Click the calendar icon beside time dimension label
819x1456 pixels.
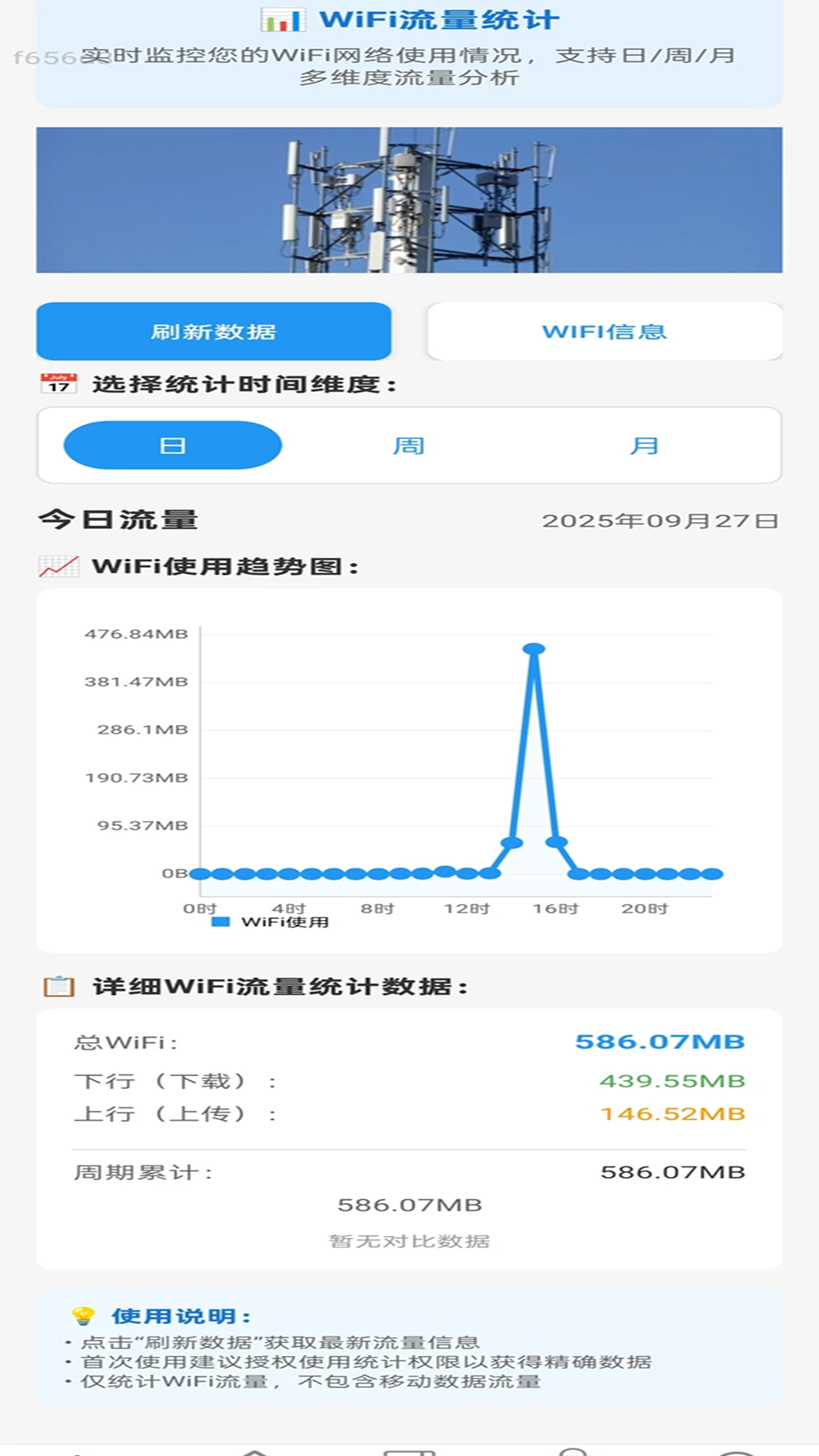coord(57,382)
